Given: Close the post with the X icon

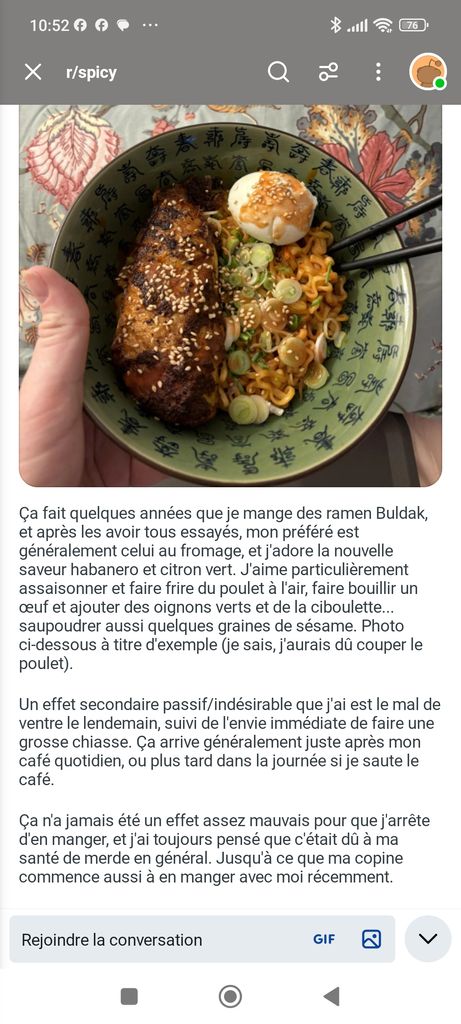Looking at the screenshot, I should [33, 72].
